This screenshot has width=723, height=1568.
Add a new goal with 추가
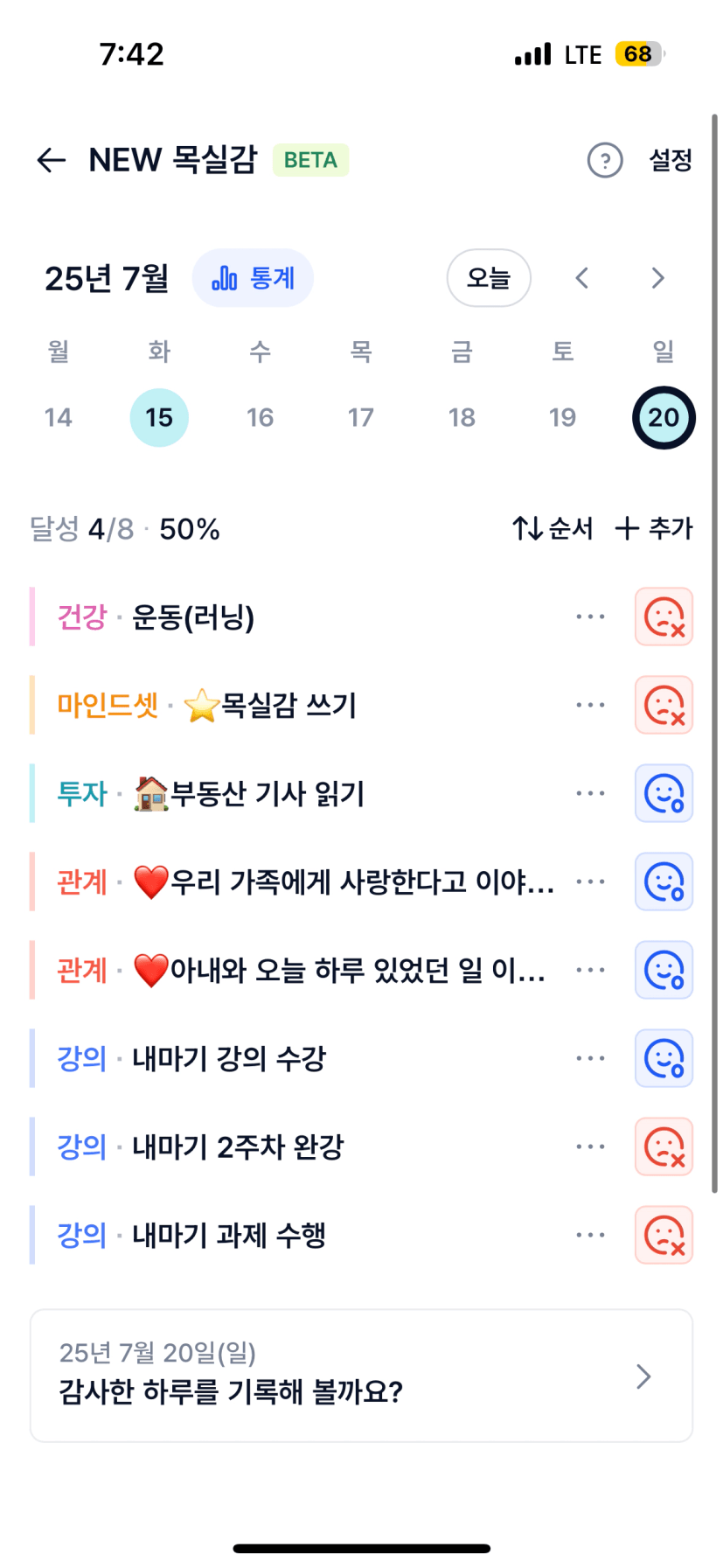click(654, 528)
